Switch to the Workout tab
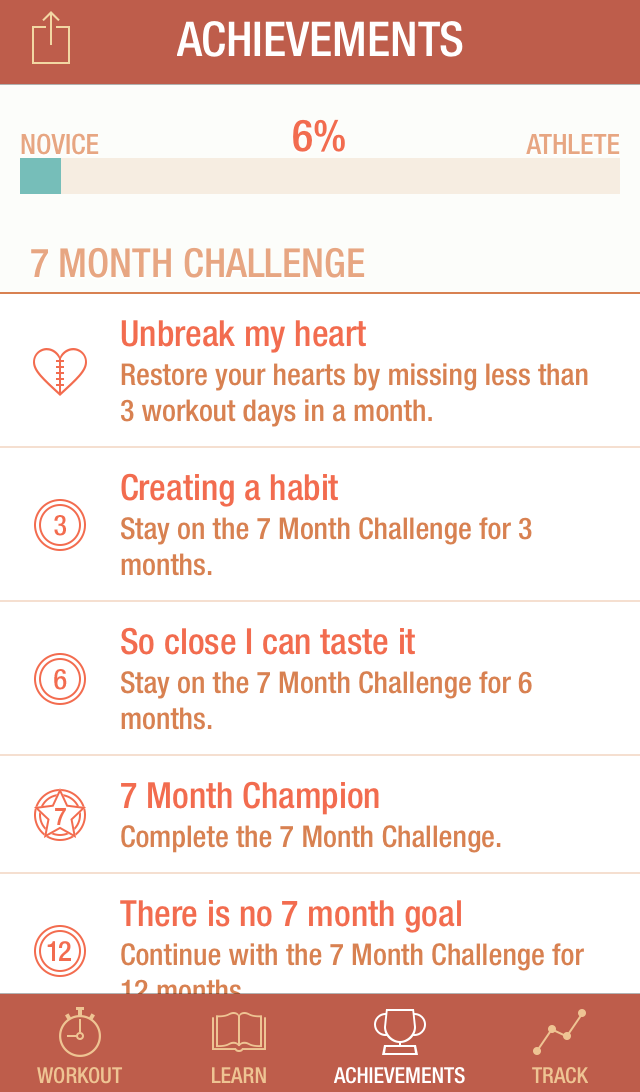Viewport: 640px width, 1092px height. [x=79, y=1043]
